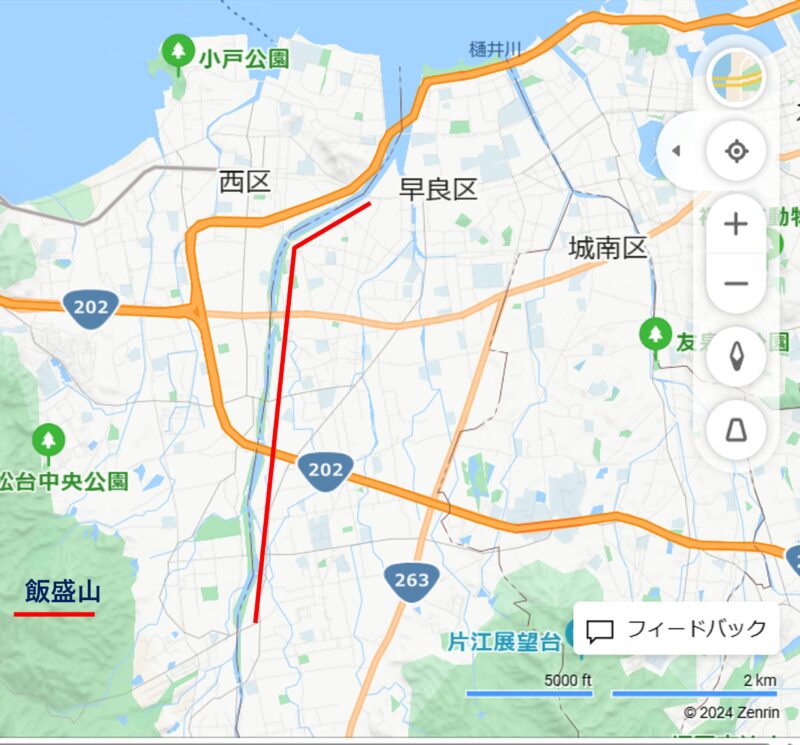
Task: Reset map orientation with compass
Action: click(736, 357)
